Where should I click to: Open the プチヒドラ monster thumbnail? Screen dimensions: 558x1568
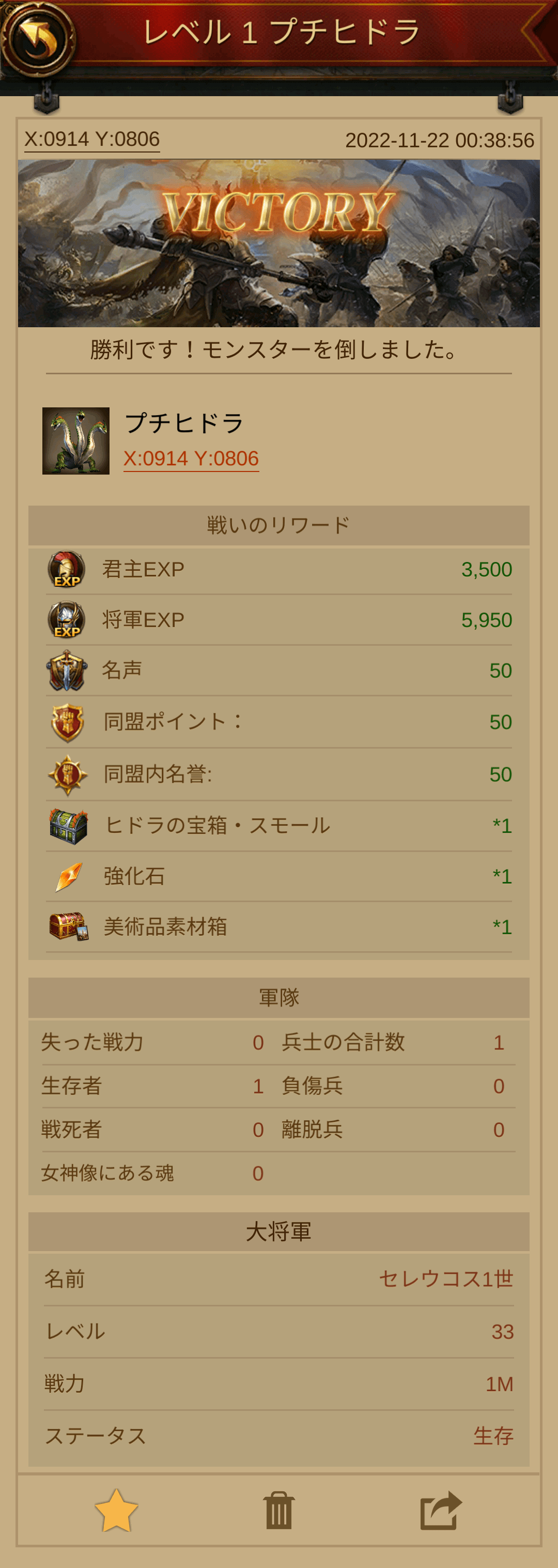coord(76,440)
